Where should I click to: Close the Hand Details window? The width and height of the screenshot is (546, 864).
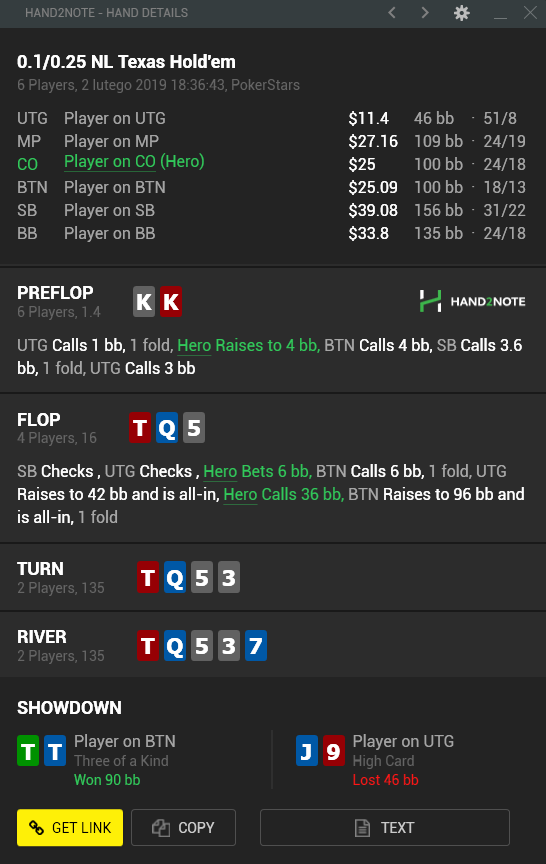click(531, 13)
